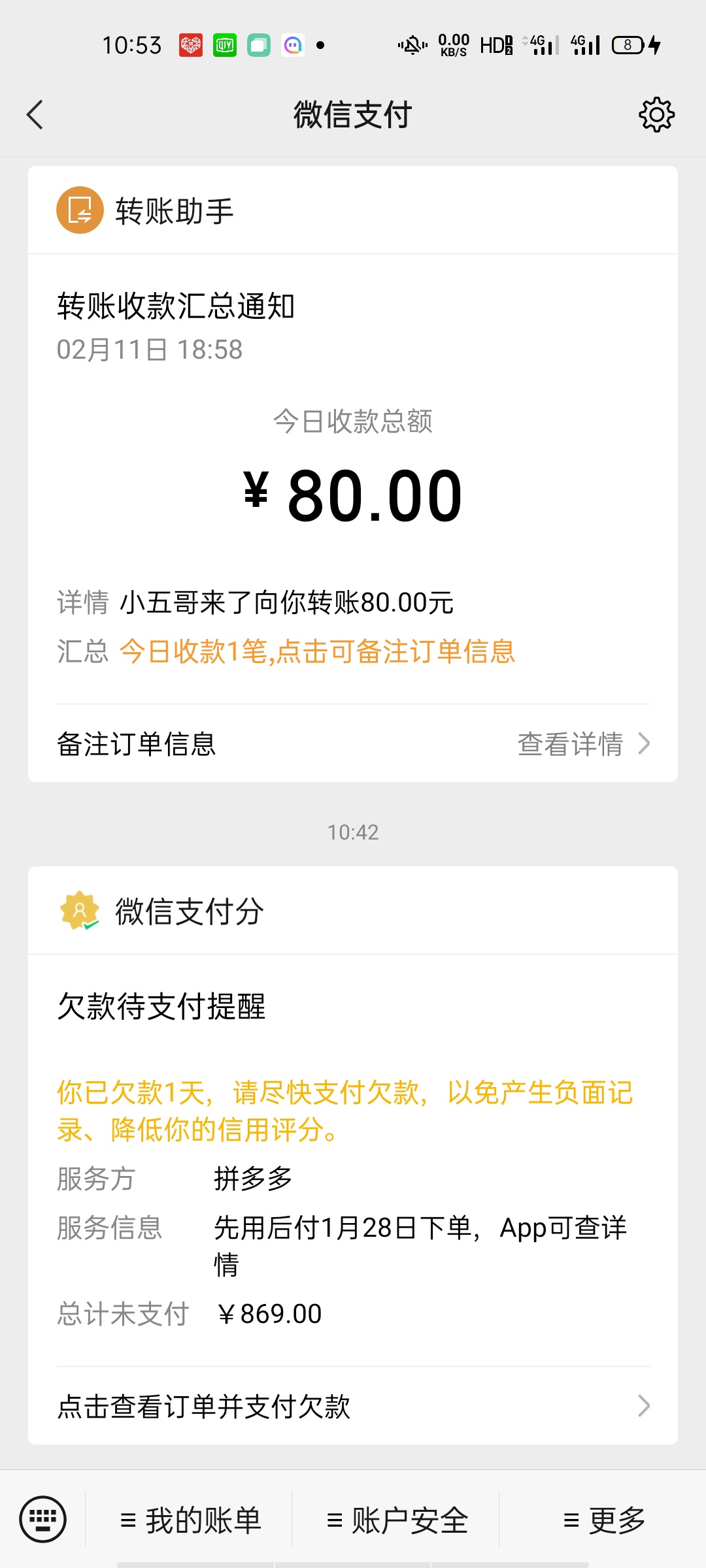The width and height of the screenshot is (706, 1568).
Task: Tap the orange 今日收款1笔 summary line
Action: coord(318,651)
